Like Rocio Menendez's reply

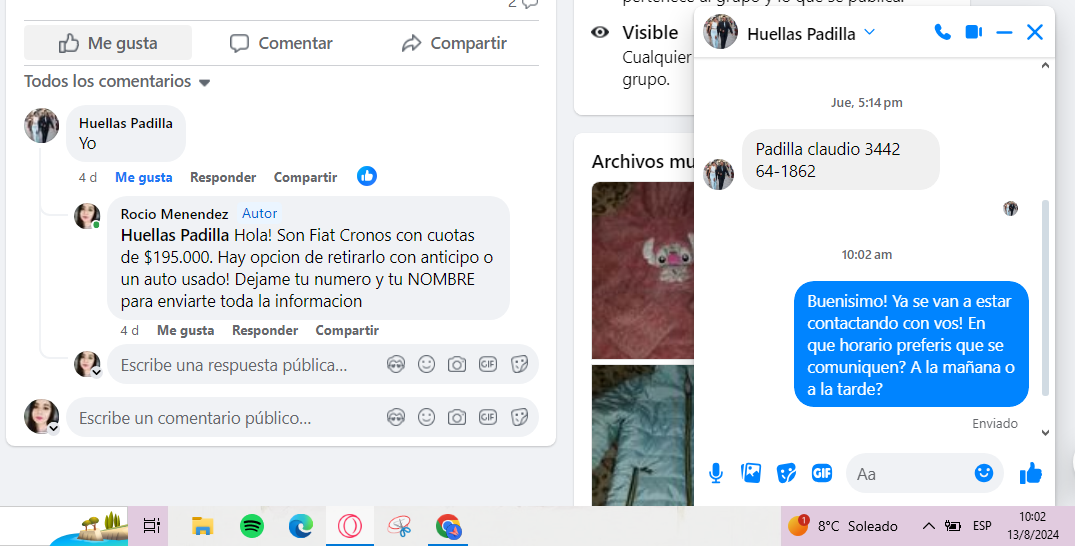(x=185, y=330)
